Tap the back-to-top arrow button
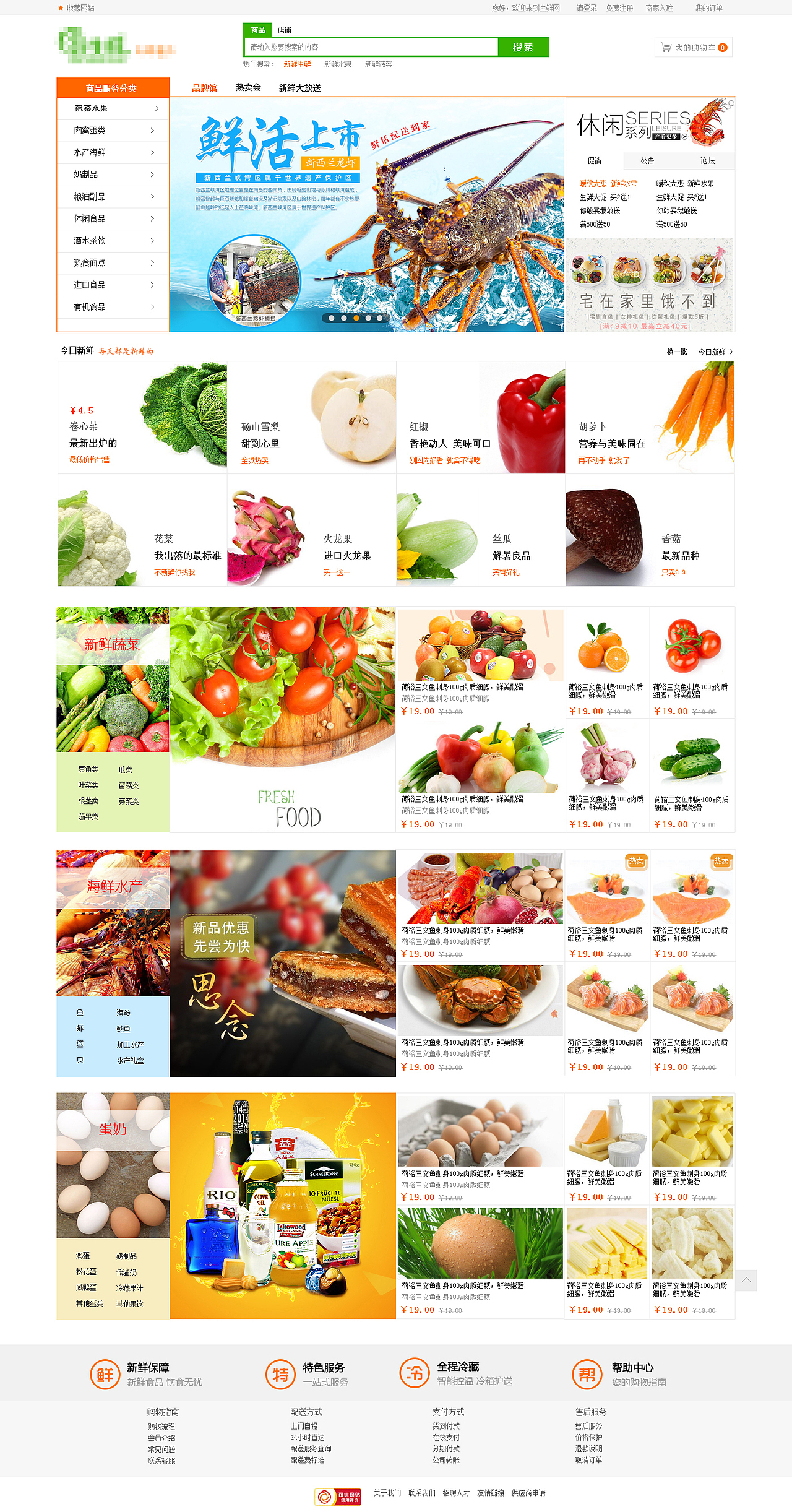Viewport: 792px width, 1512px height. click(x=746, y=1281)
